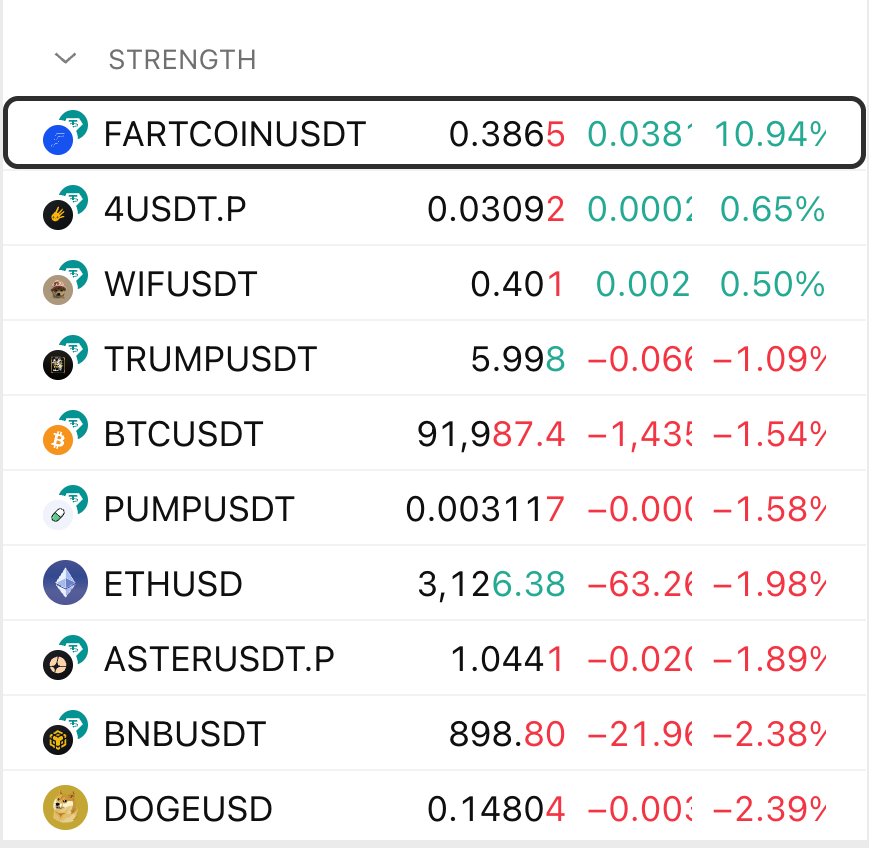This screenshot has height=848, width=878.
Task: Open the ASTERUSDT.P row
Action: (x=219, y=659)
